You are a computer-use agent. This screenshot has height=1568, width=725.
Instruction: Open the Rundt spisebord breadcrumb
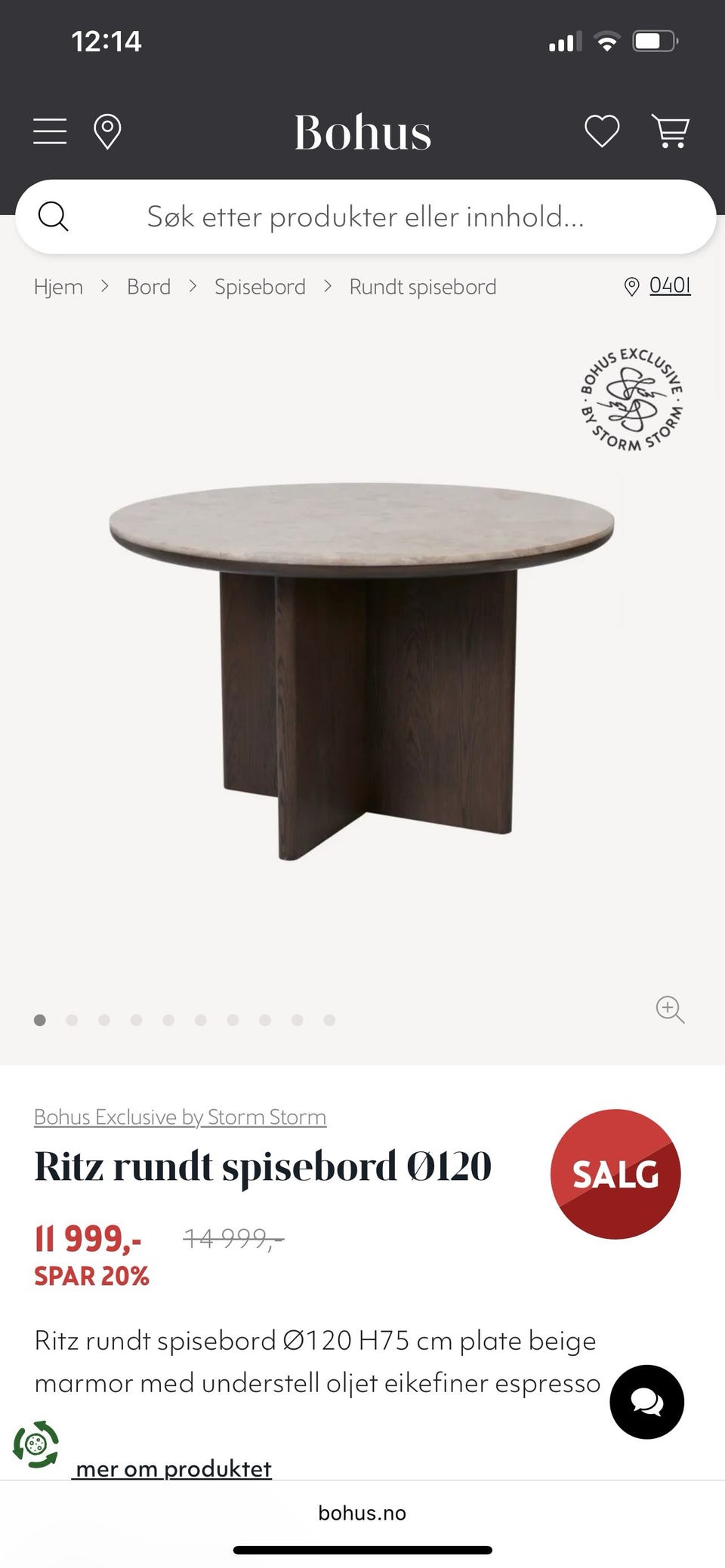click(422, 287)
